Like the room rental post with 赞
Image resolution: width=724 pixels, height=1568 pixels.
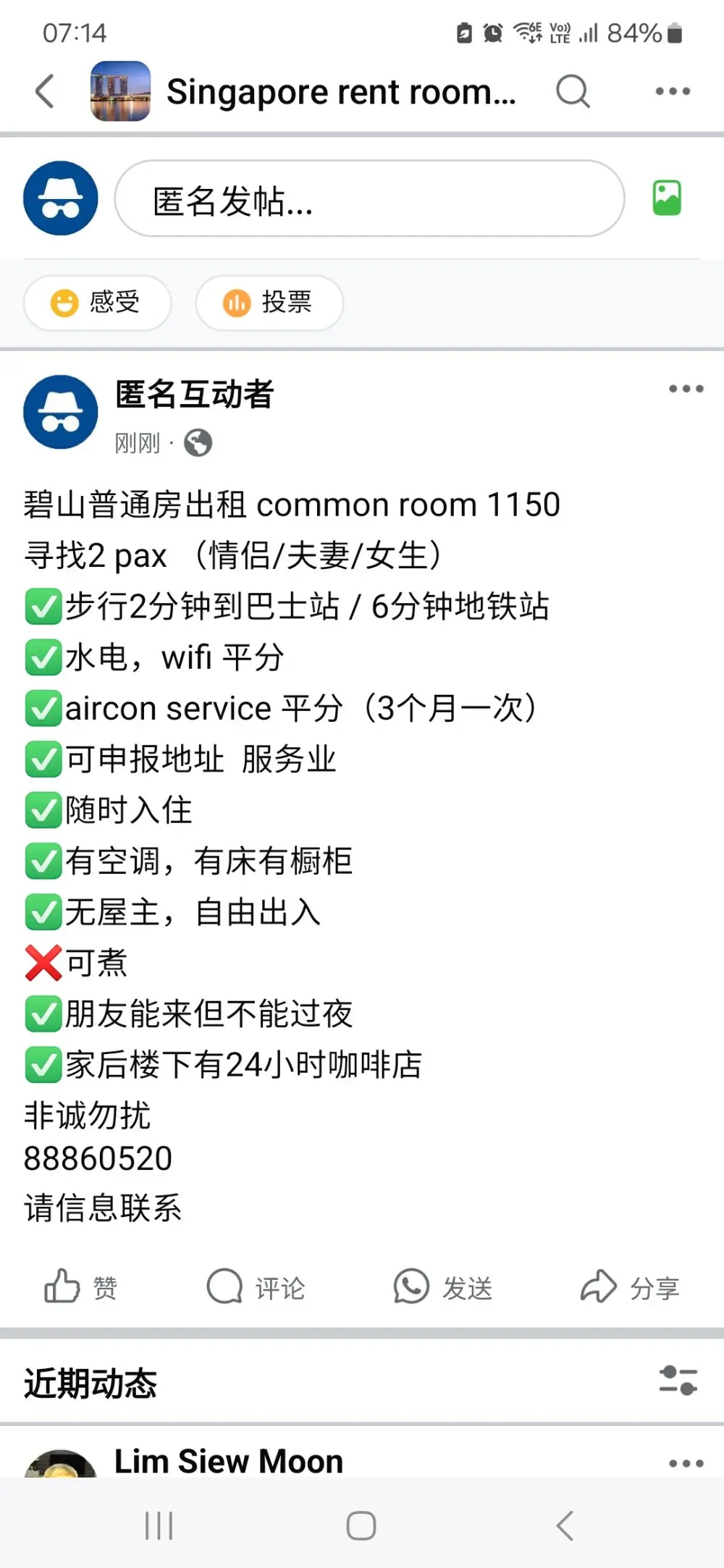click(80, 1288)
